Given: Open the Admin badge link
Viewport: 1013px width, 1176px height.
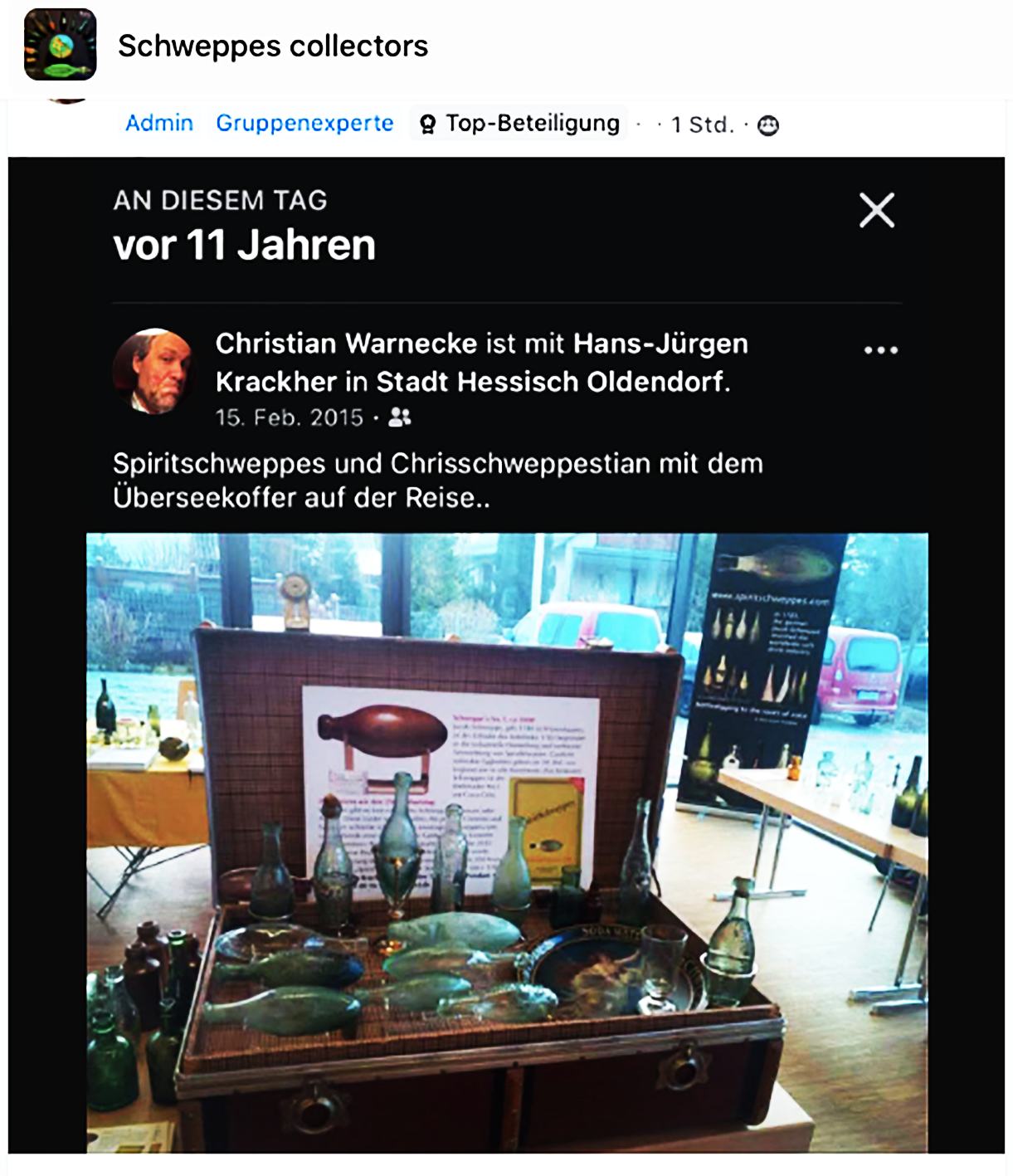Looking at the screenshot, I should 159,123.
